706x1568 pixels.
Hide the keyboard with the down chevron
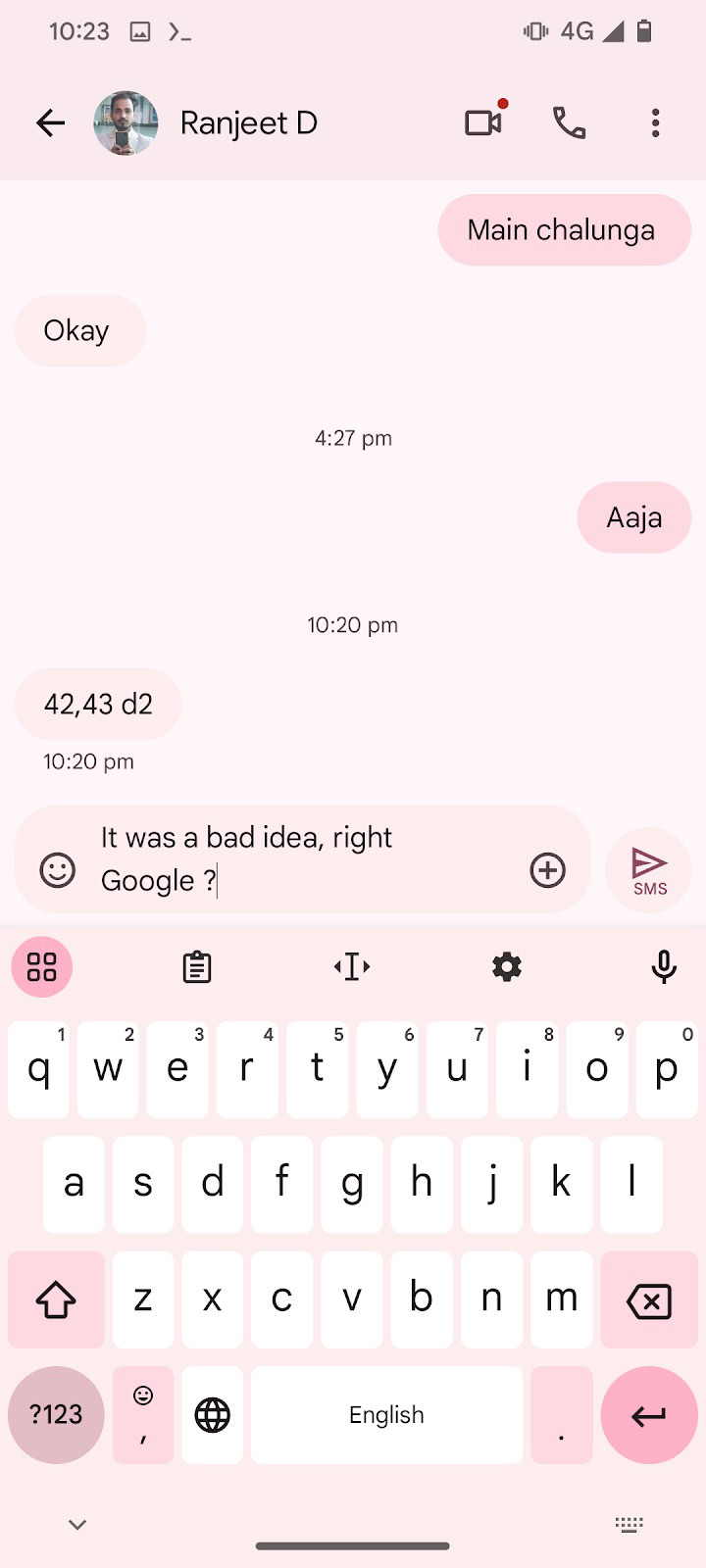coord(77,1524)
